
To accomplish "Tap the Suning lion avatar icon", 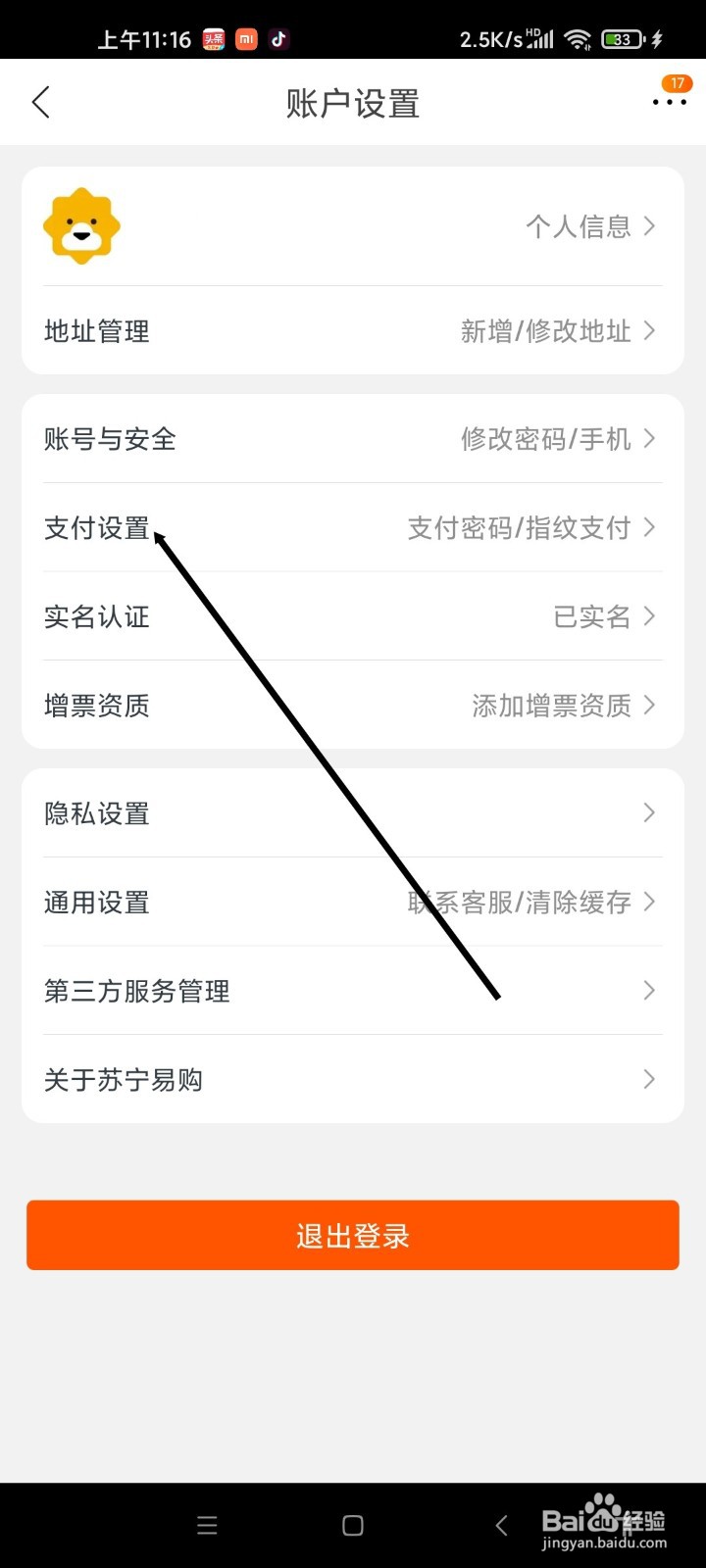I will 81,225.
